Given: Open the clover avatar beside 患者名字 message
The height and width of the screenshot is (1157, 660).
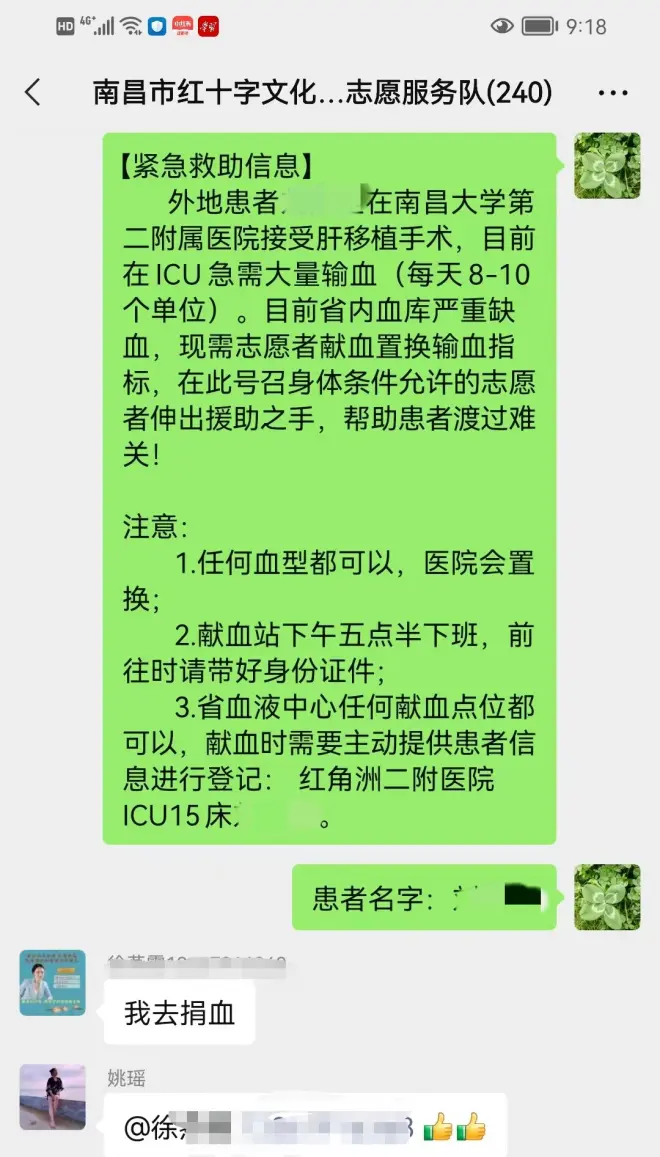Looking at the screenshot, I should click(x=606, y=897).
